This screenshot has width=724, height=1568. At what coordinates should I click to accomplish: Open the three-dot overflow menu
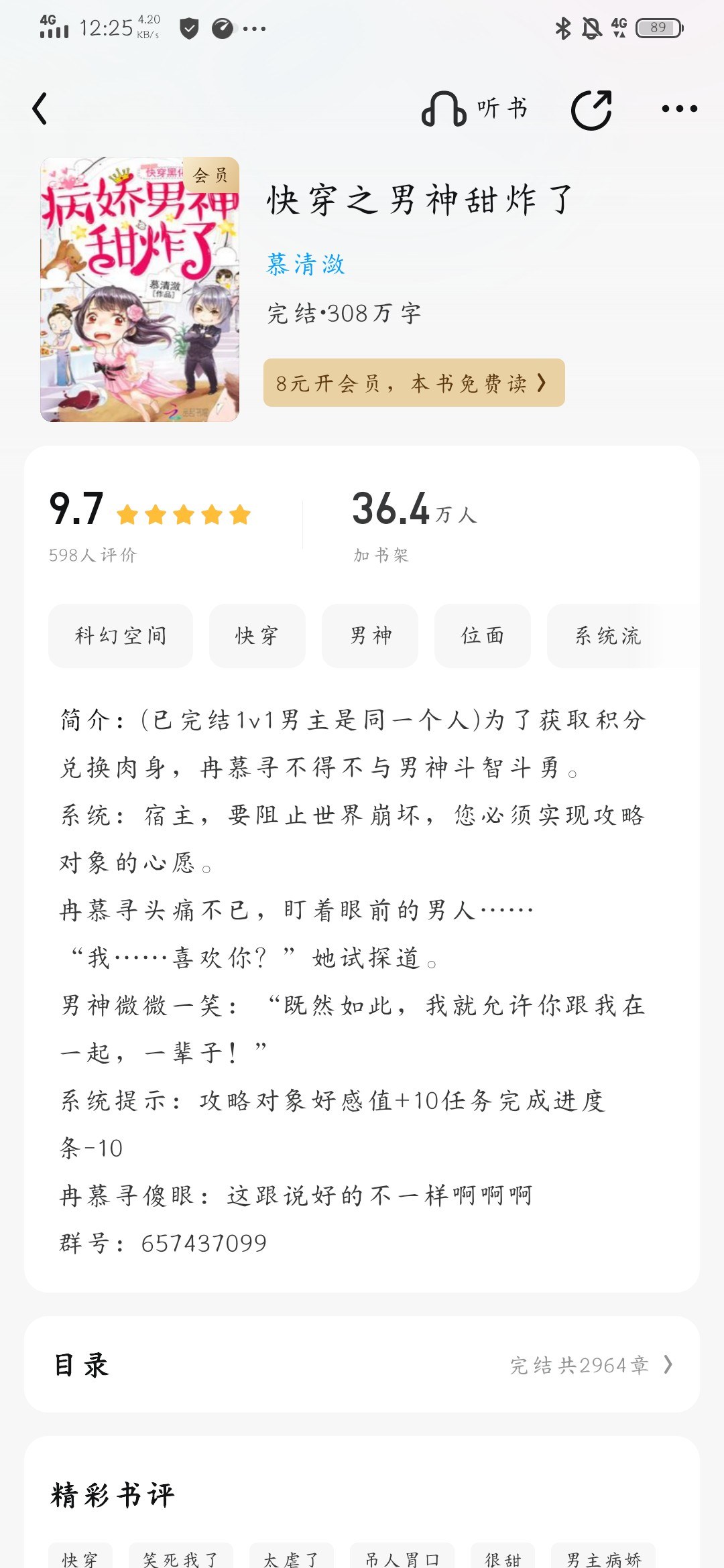pos(679,109)
